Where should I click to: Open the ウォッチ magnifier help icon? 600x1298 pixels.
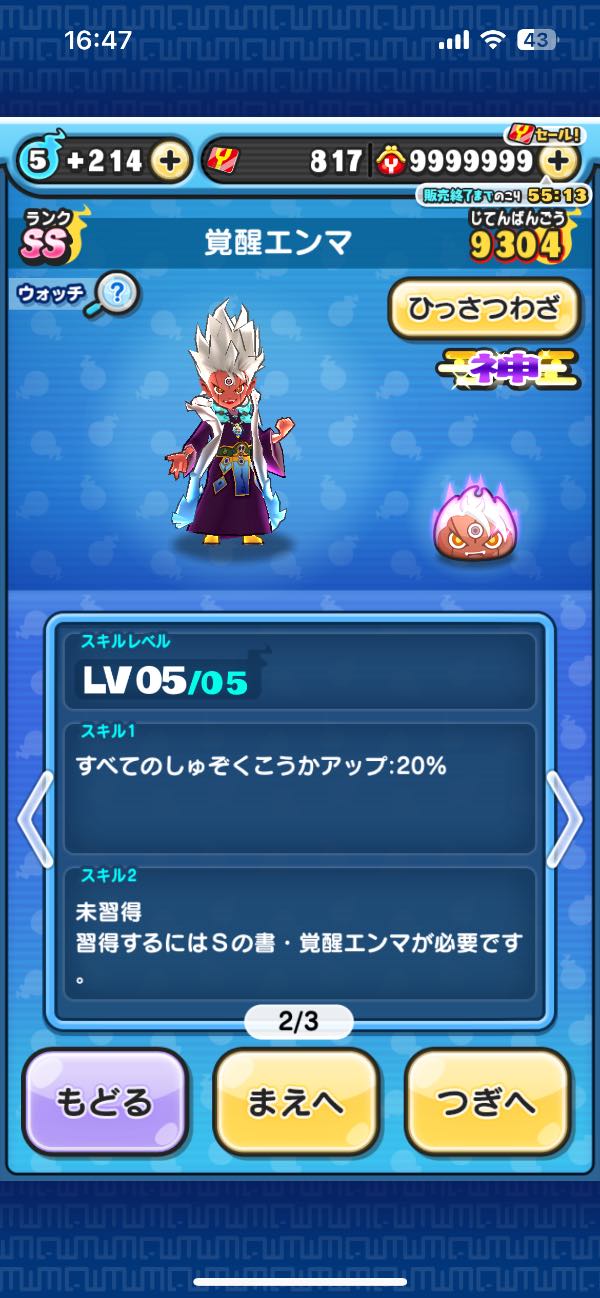pyautogui.click(x=116, y=294)
